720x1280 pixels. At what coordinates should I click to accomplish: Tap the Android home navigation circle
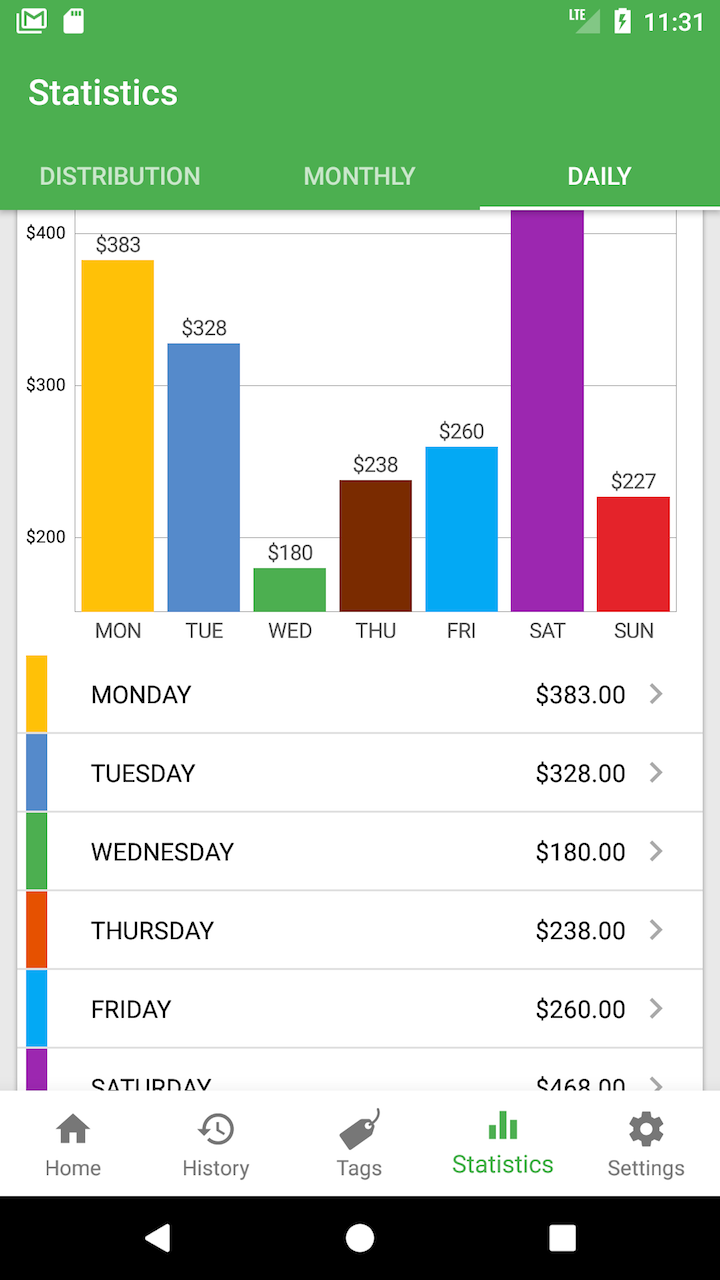359,1237
